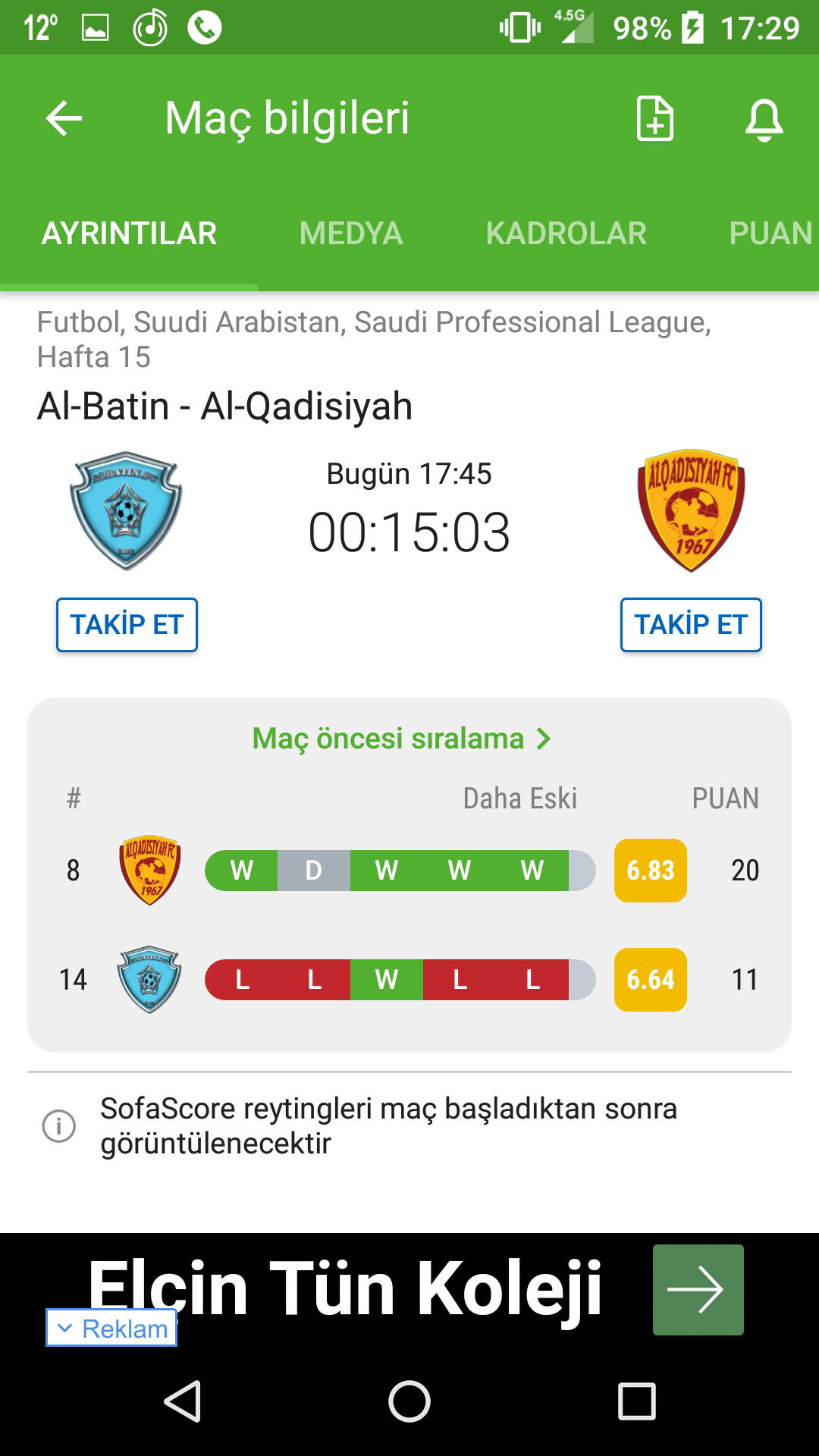Open Maç öncesi sıralama standings
The width and height of the screenshot is (819, 1456).
(x=402, y=738)
